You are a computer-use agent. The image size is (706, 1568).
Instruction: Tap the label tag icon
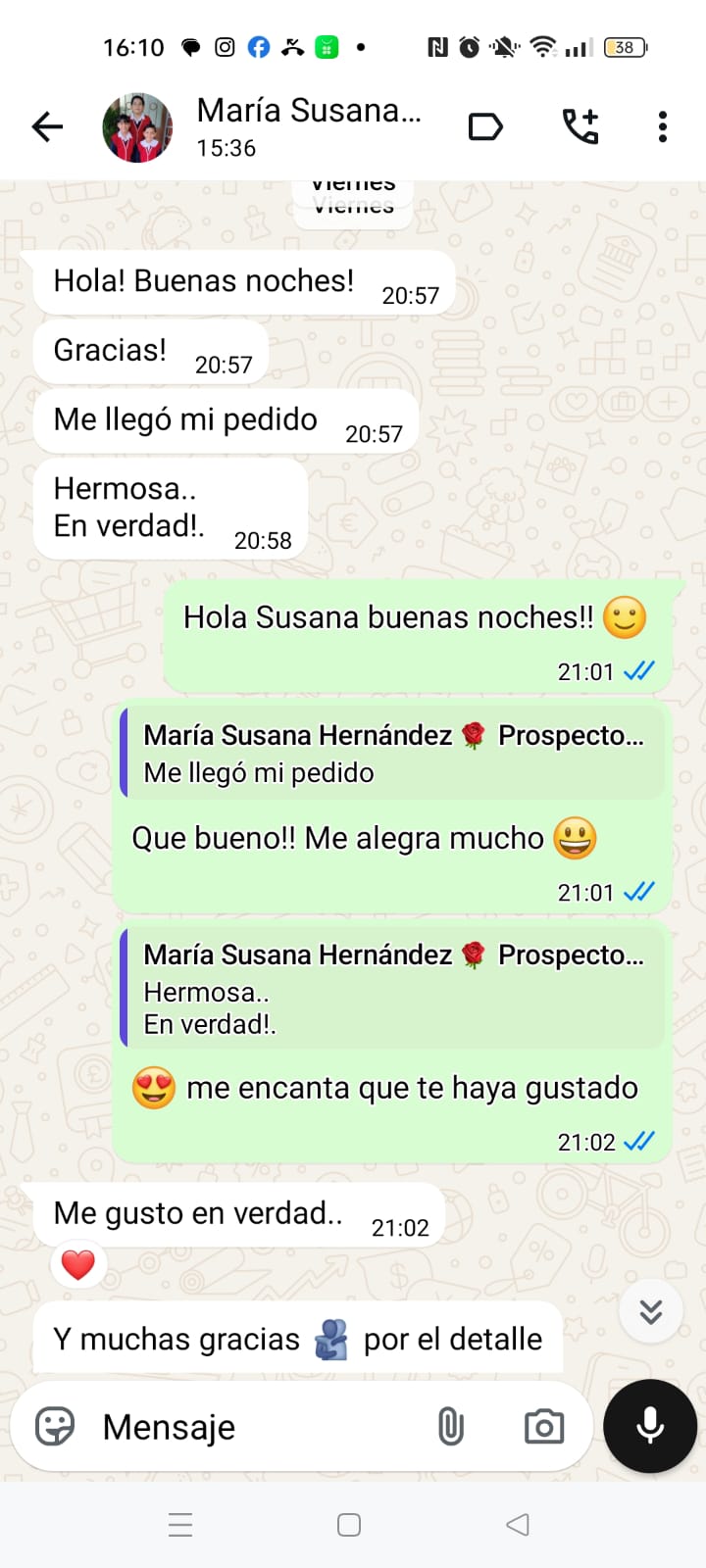click(x=485, y=127)
